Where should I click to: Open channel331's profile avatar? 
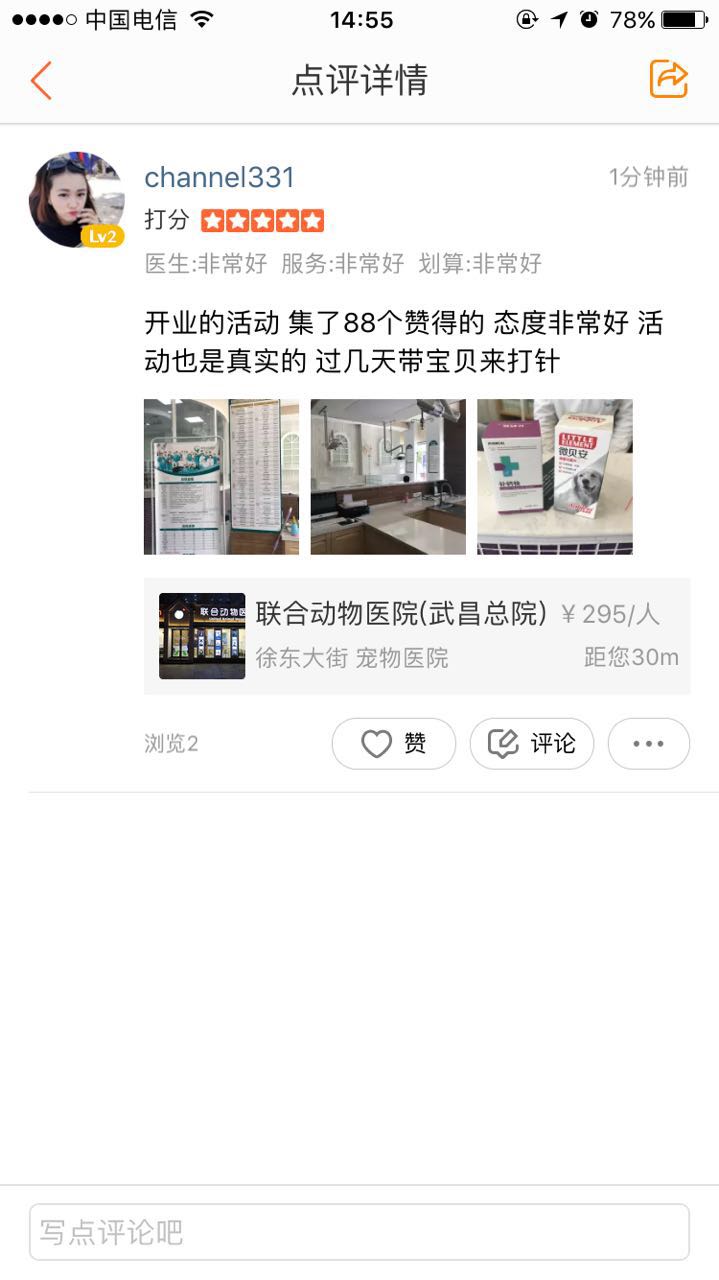click(77, 200)
